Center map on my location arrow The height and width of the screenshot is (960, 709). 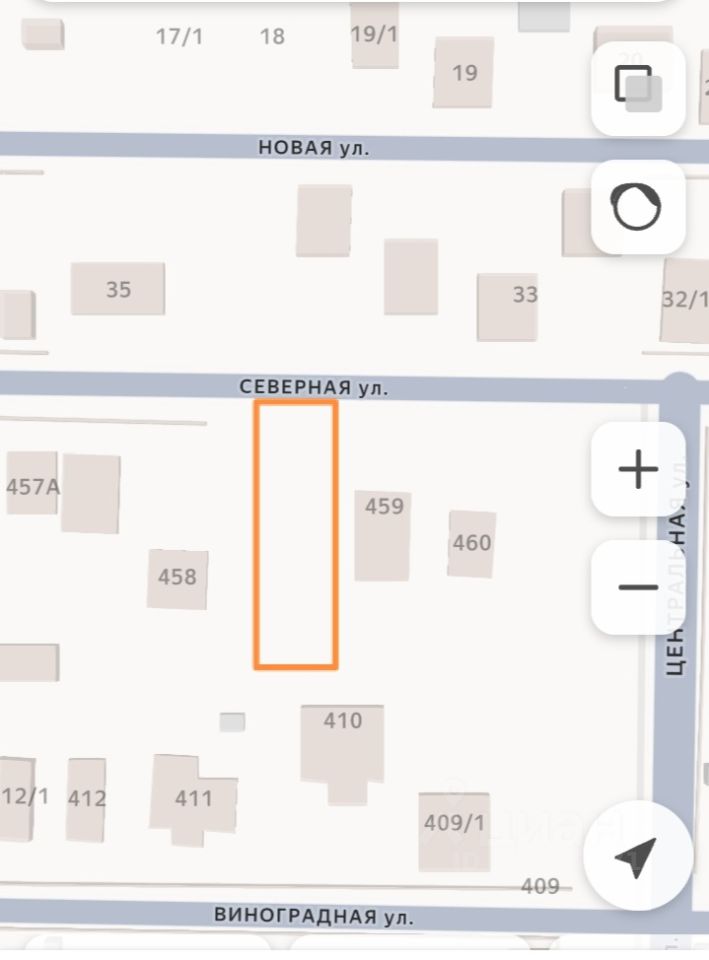(x=637, y=854)
